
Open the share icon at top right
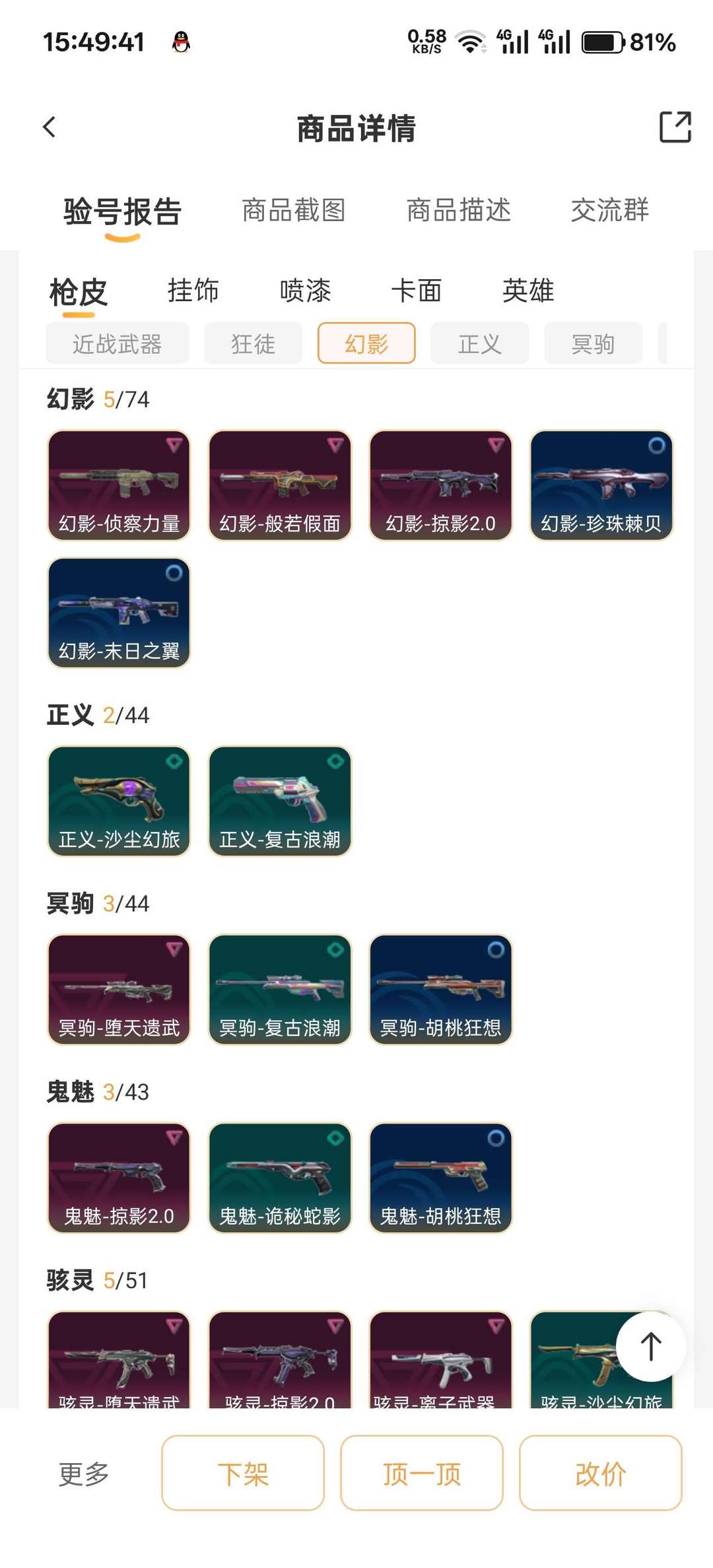tap(675, 127)
